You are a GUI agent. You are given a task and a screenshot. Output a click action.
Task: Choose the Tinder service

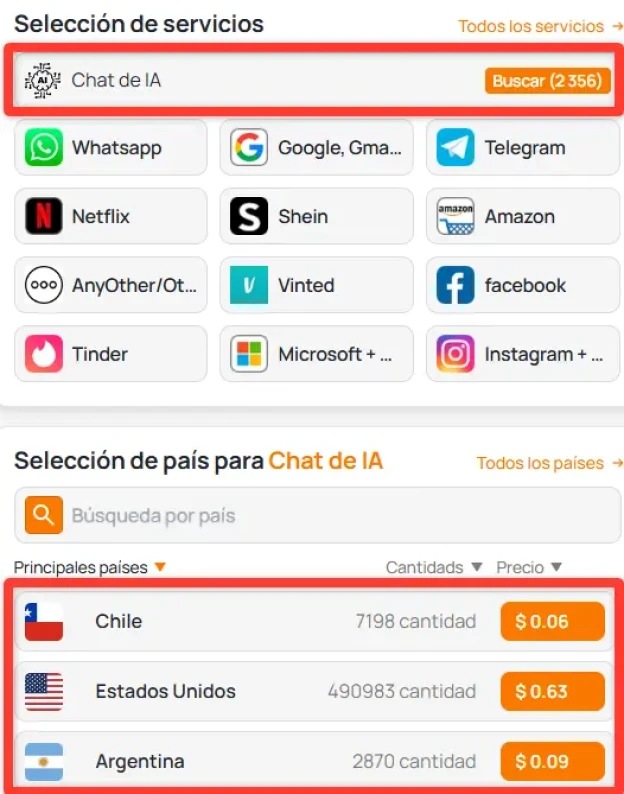(110, 354)
